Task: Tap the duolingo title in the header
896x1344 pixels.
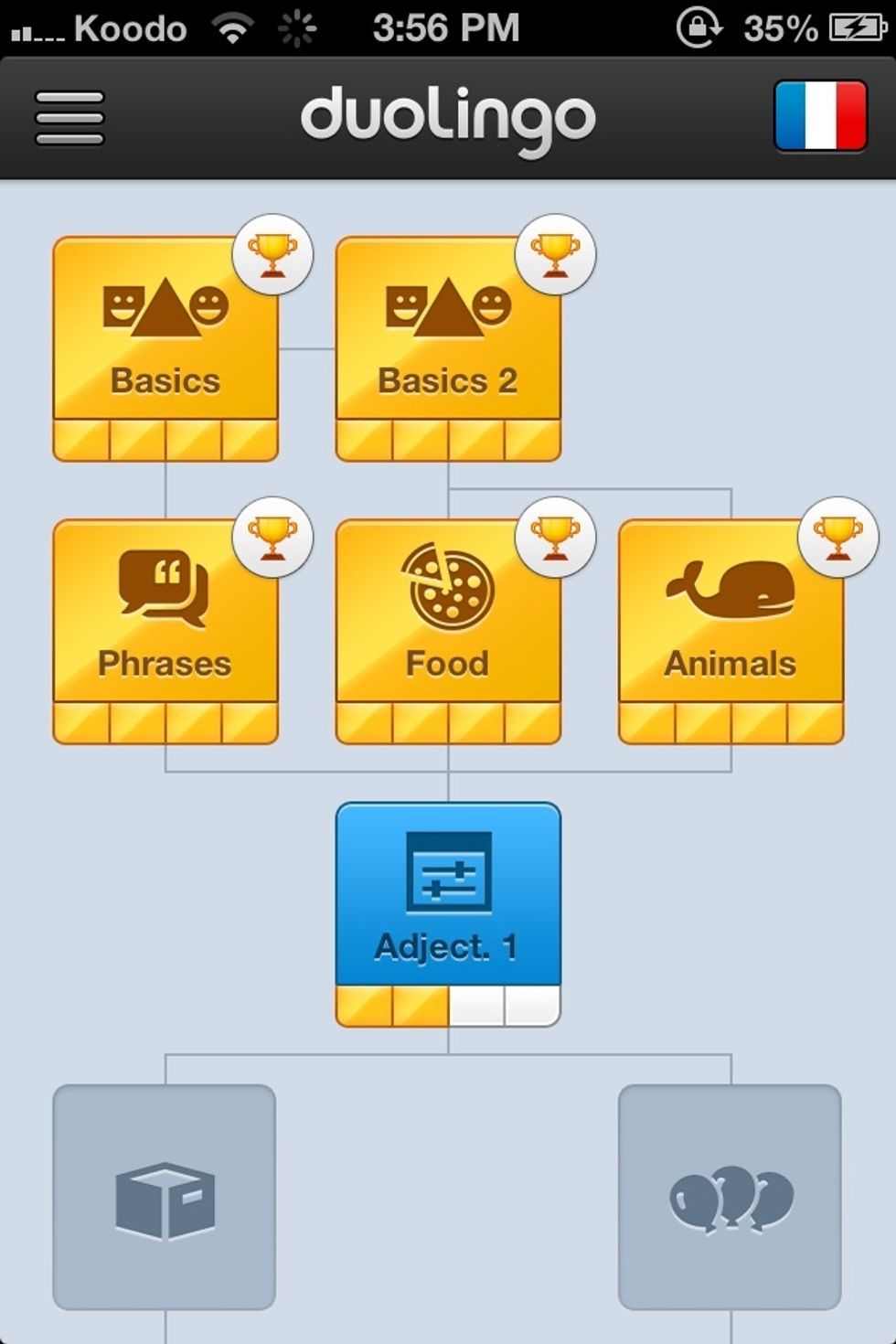Action: coord(448,116)
